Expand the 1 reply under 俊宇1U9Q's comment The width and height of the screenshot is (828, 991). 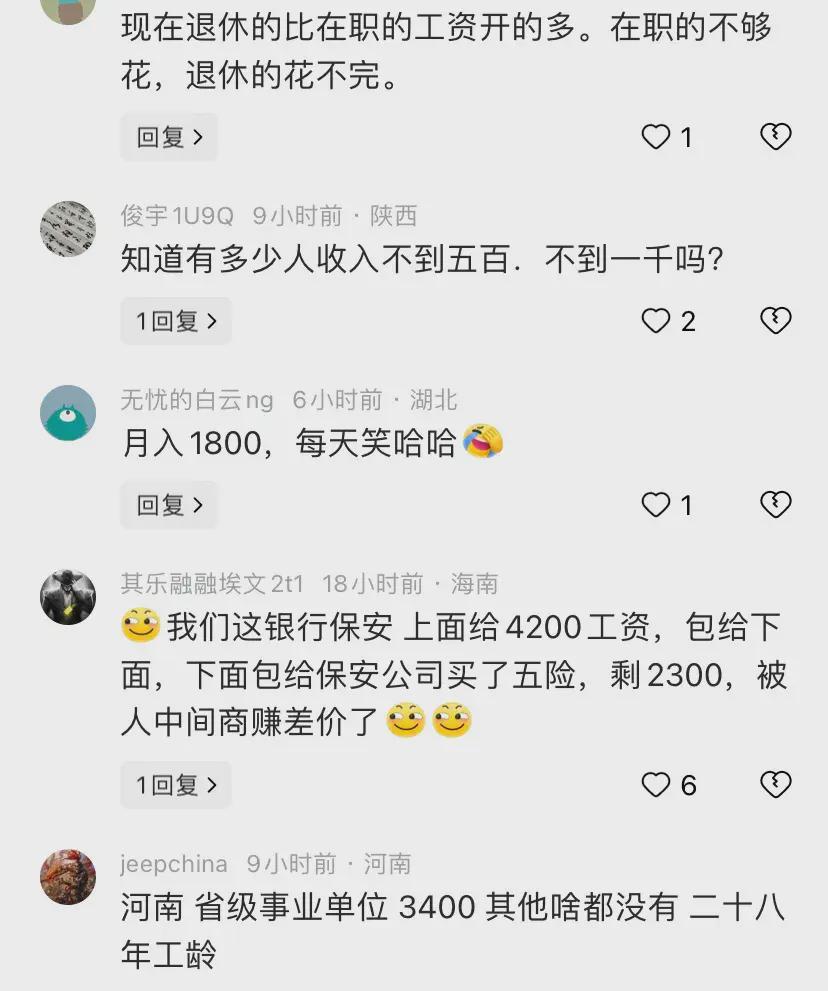coord(176,321)
